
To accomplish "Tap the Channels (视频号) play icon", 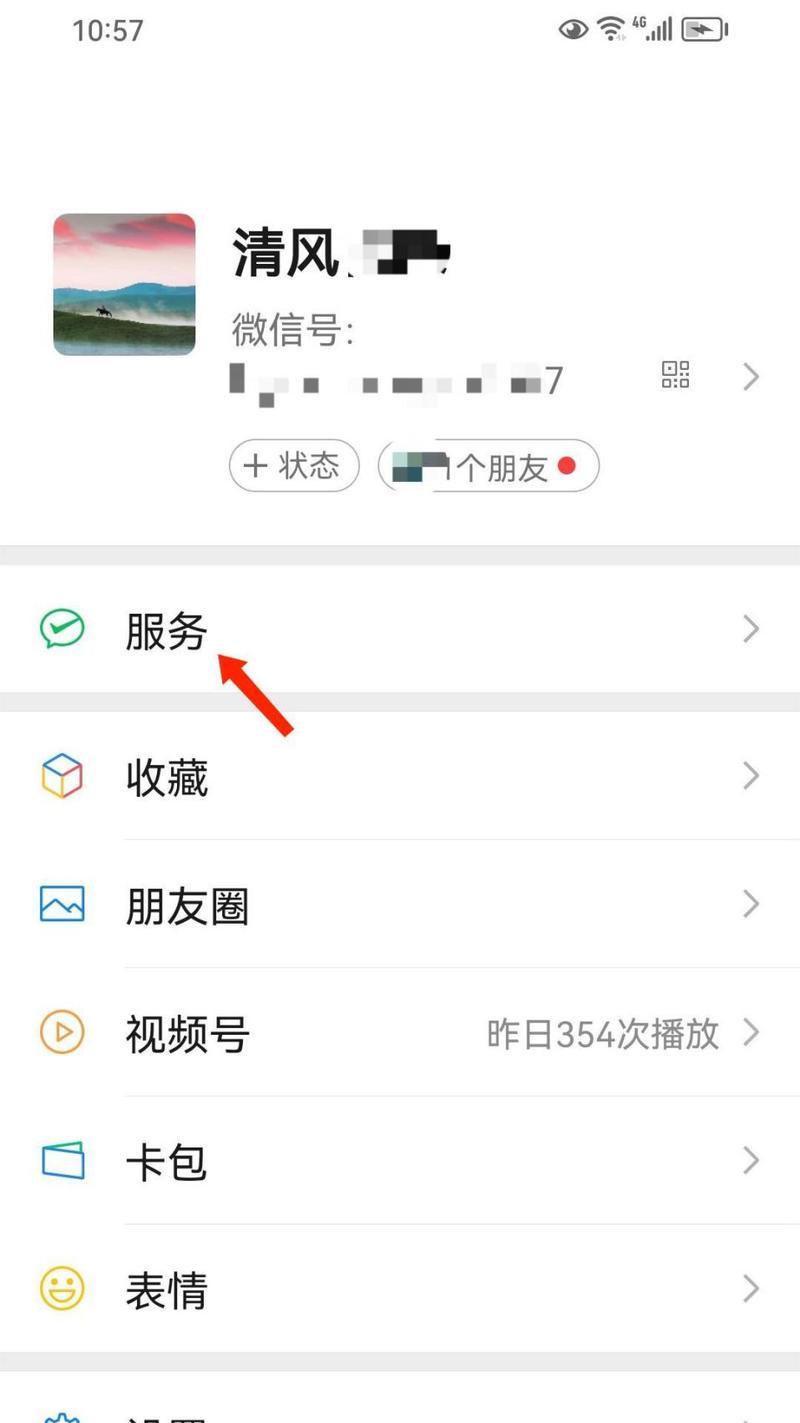I will (62, 1032).
